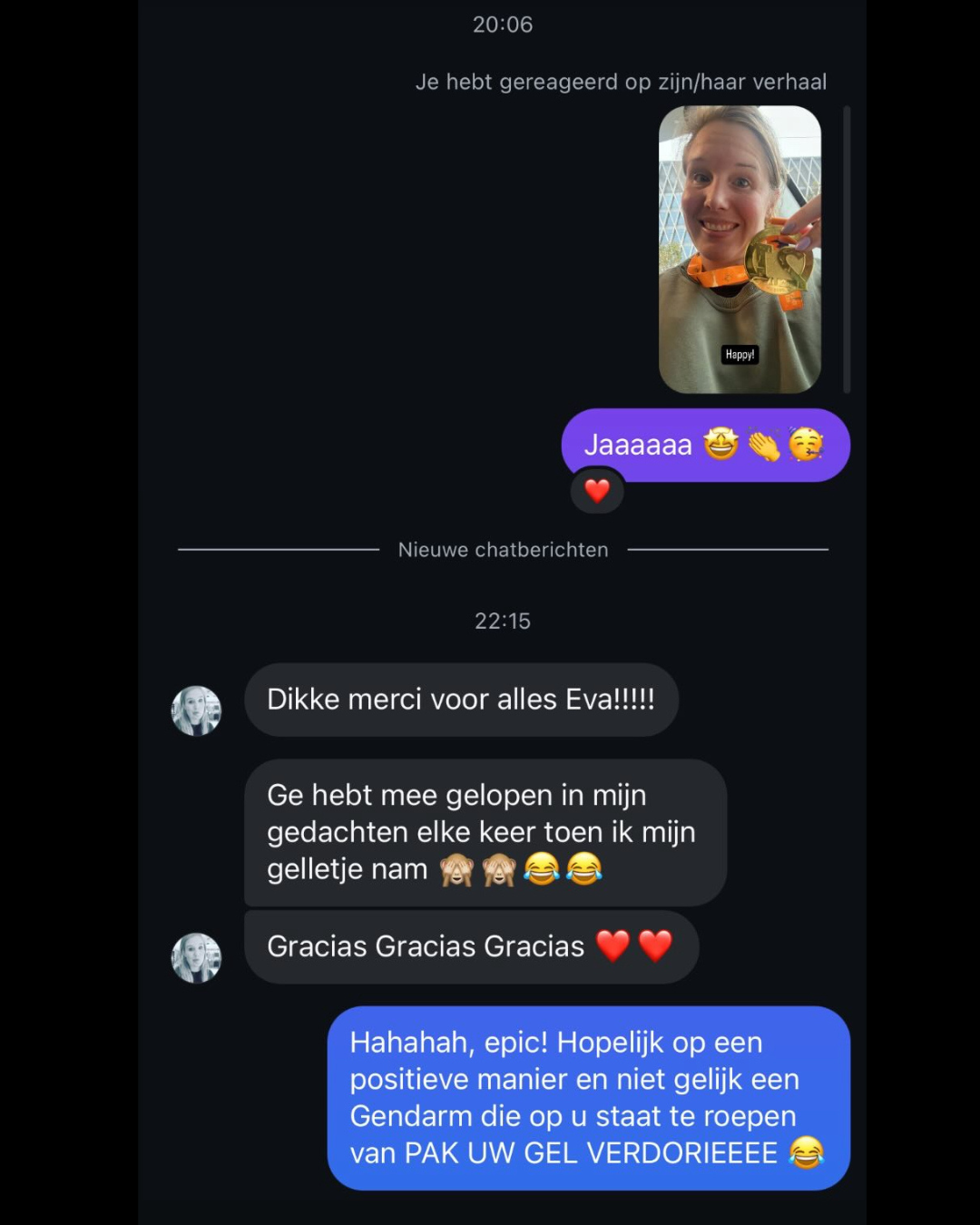This screenshot has height=1225, width=980.
Task: Open the sender's avatar next to Gracias Gracias Gracias
Action: 196,958
